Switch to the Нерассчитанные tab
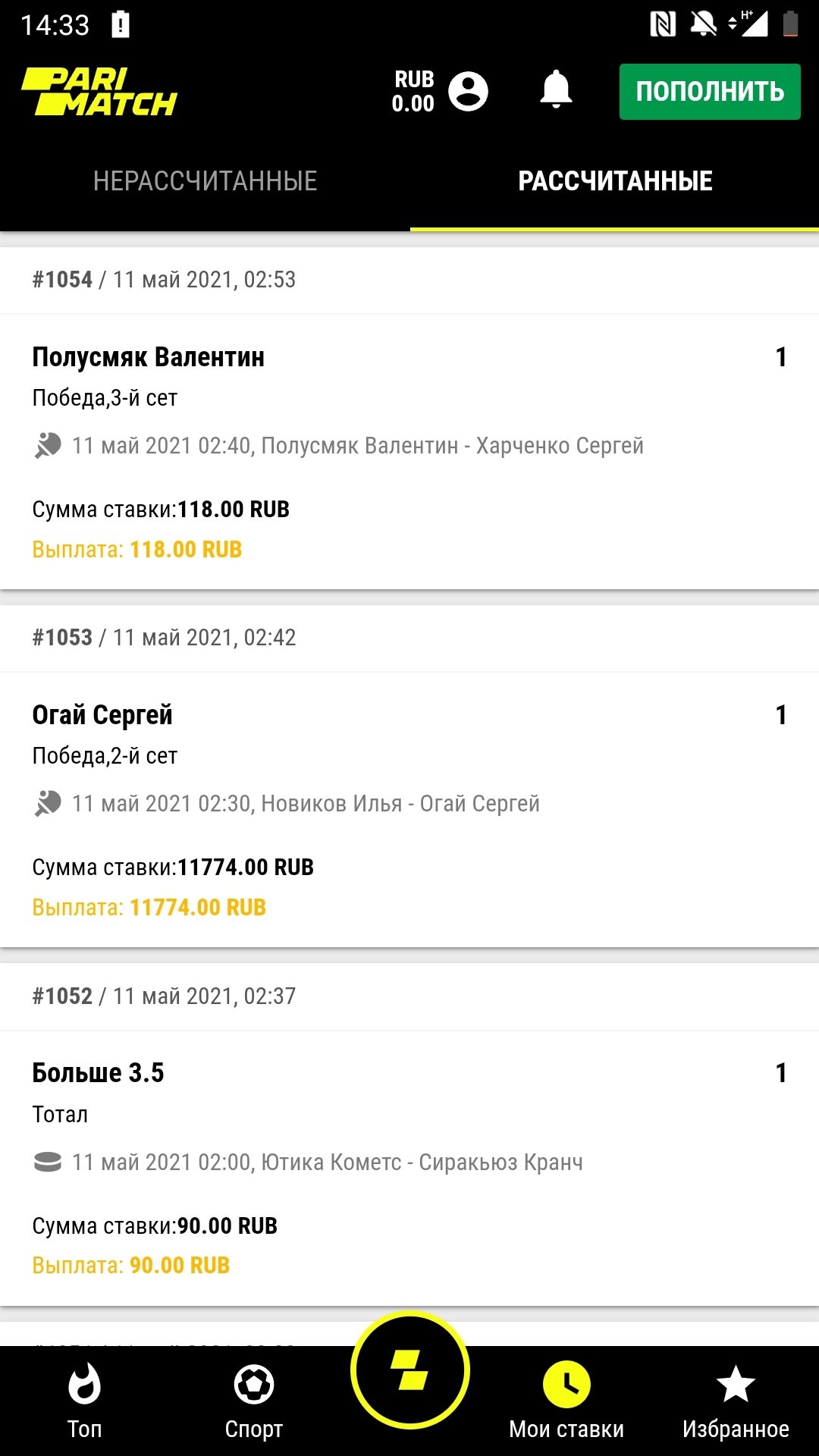This screenshot has width=819, height=1456. point(205,181)
